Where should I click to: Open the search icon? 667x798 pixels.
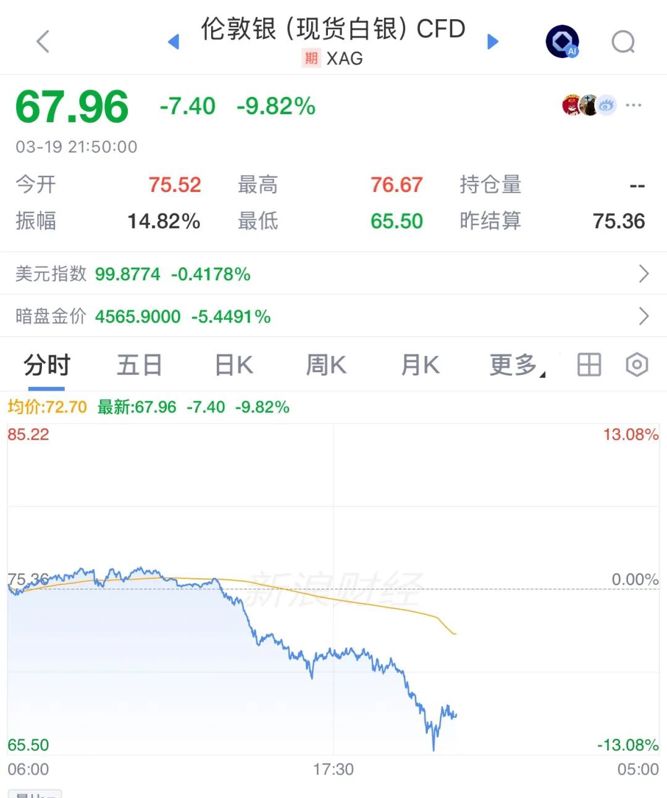[x=622, y=41]
